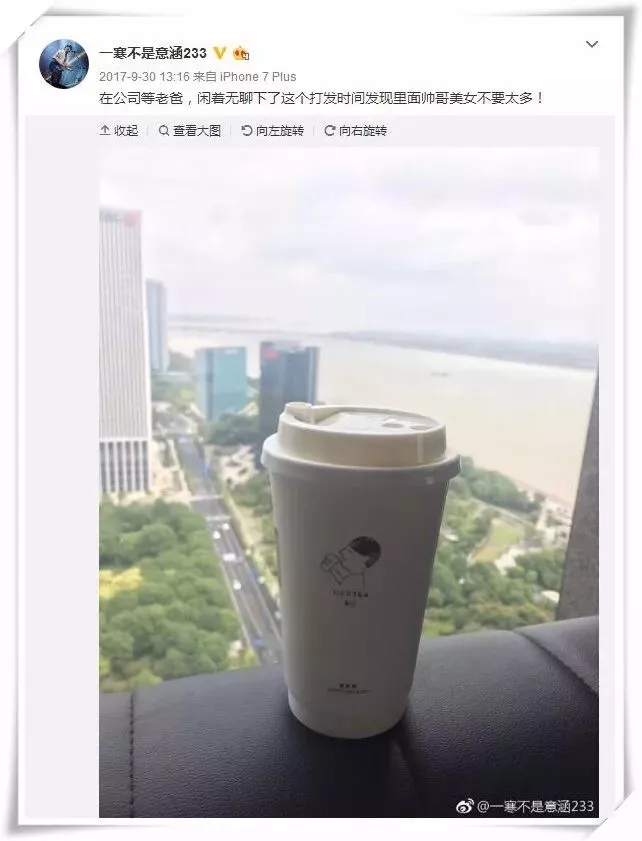Open the profile avatar of 一寒不是意涵233
This screenshot has height=841, width=642.
(x=64, y=64)
